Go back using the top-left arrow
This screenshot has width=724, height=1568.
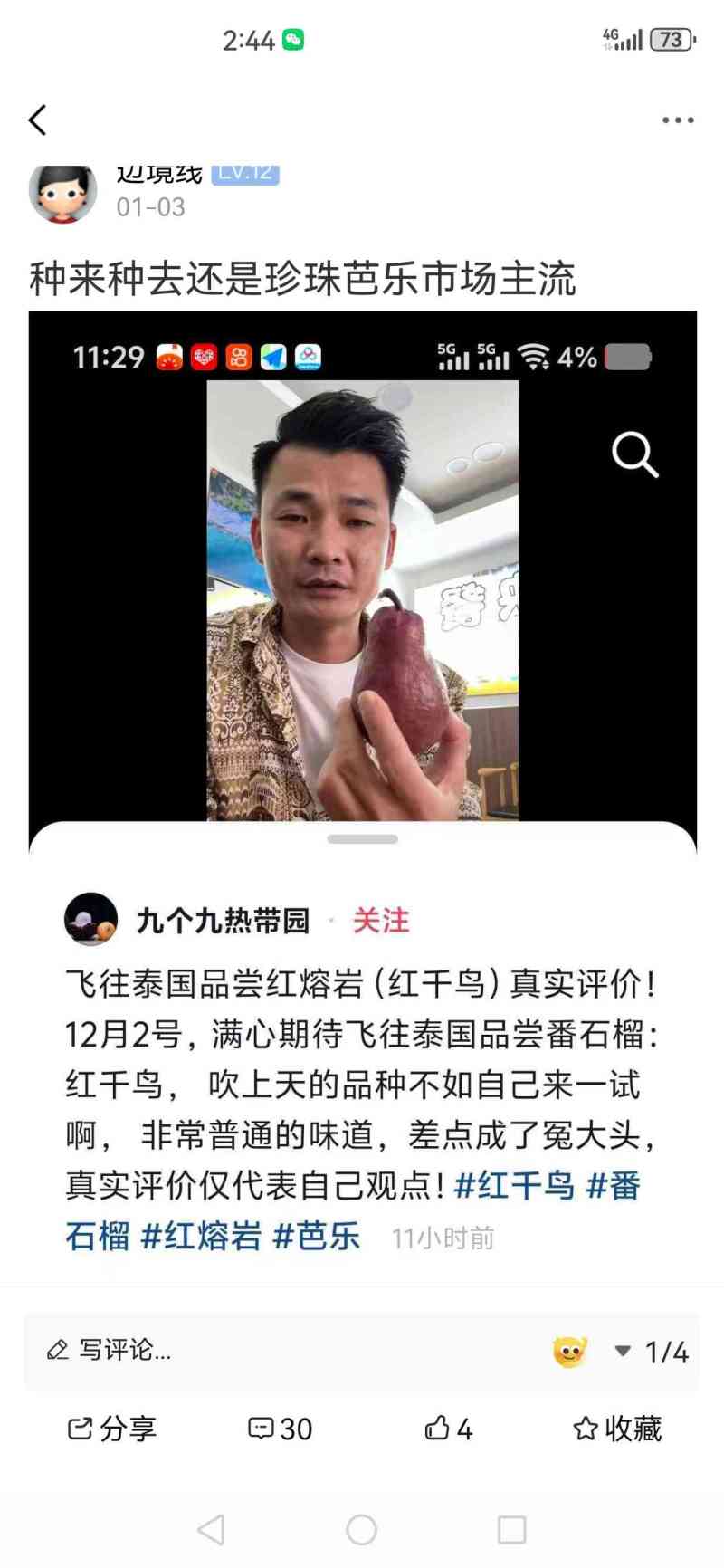click(x=37, y=120)
